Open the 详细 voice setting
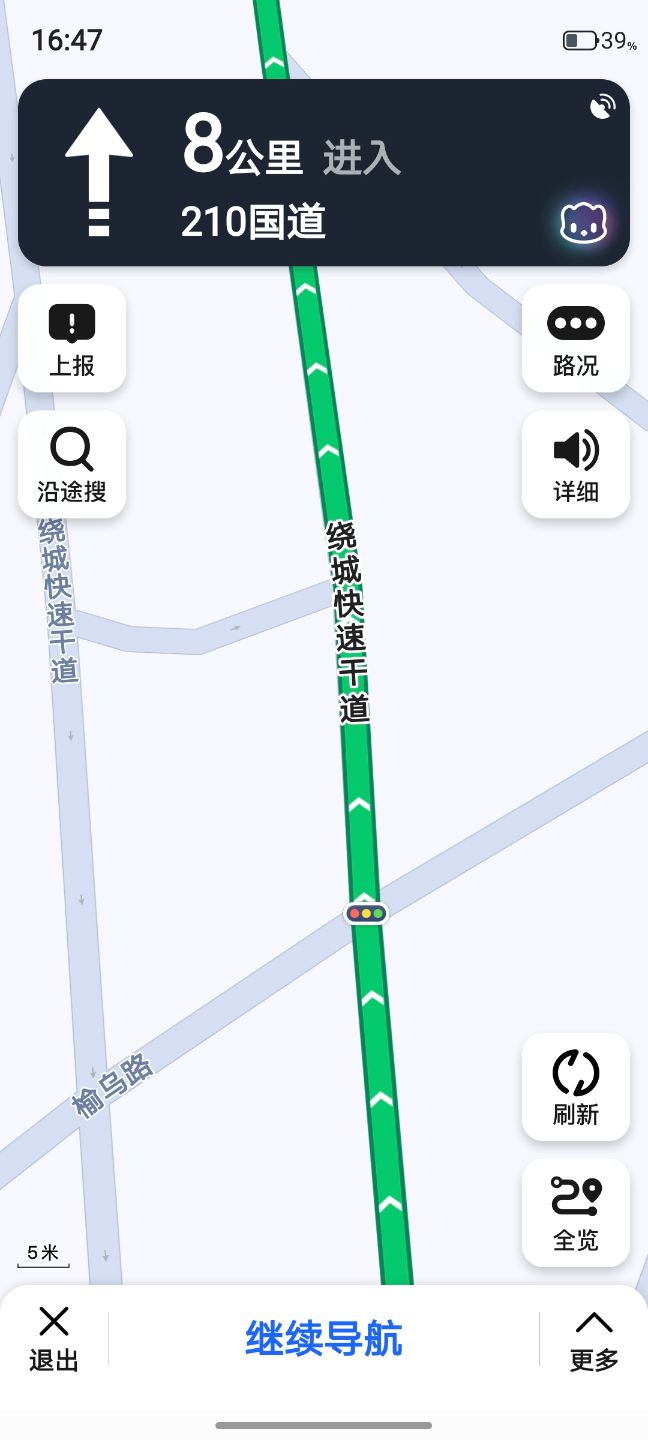Screen dimensions: 648x1440 576,464
